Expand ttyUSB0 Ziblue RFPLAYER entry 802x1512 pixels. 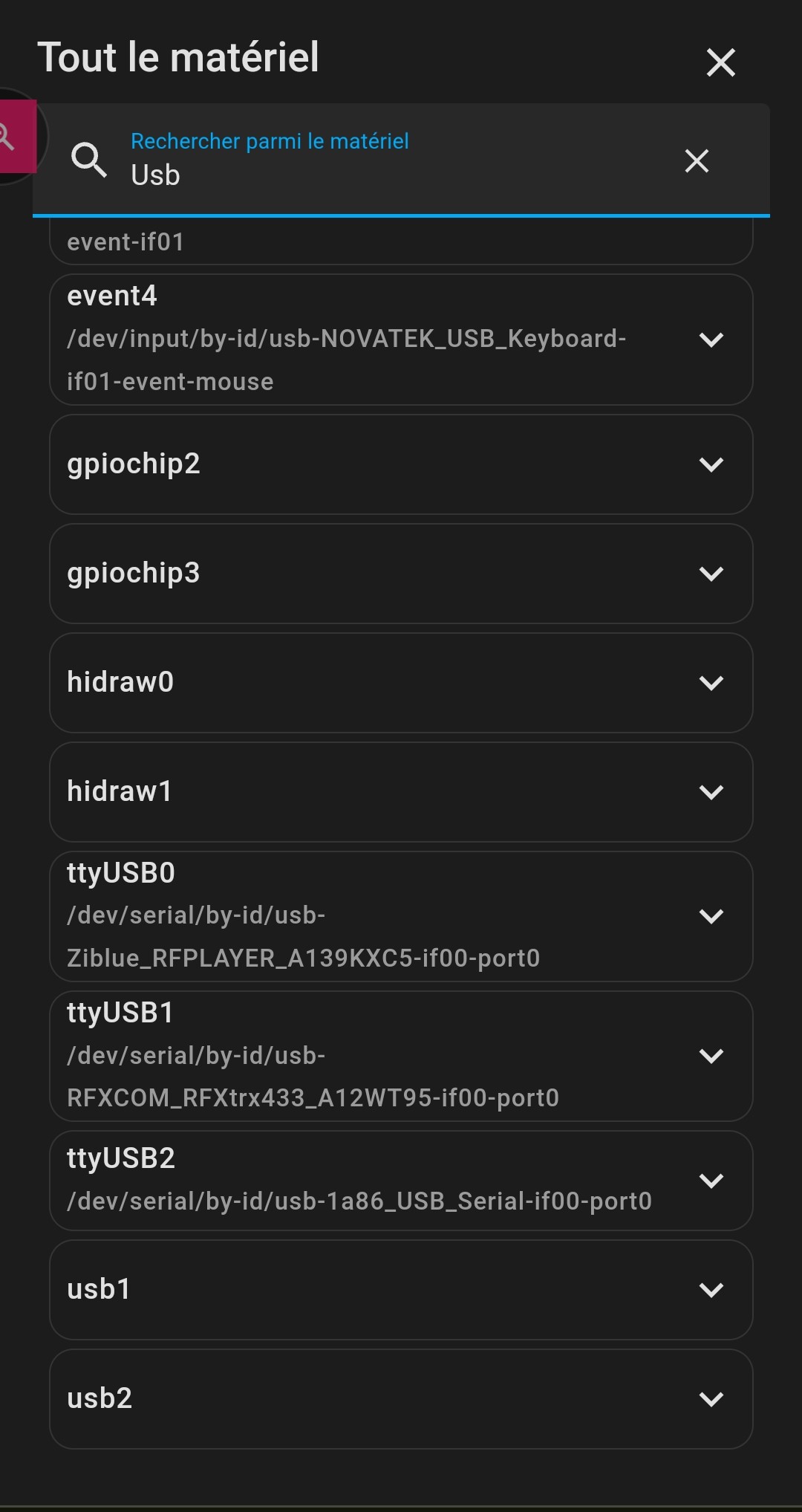tap(401, 916)
